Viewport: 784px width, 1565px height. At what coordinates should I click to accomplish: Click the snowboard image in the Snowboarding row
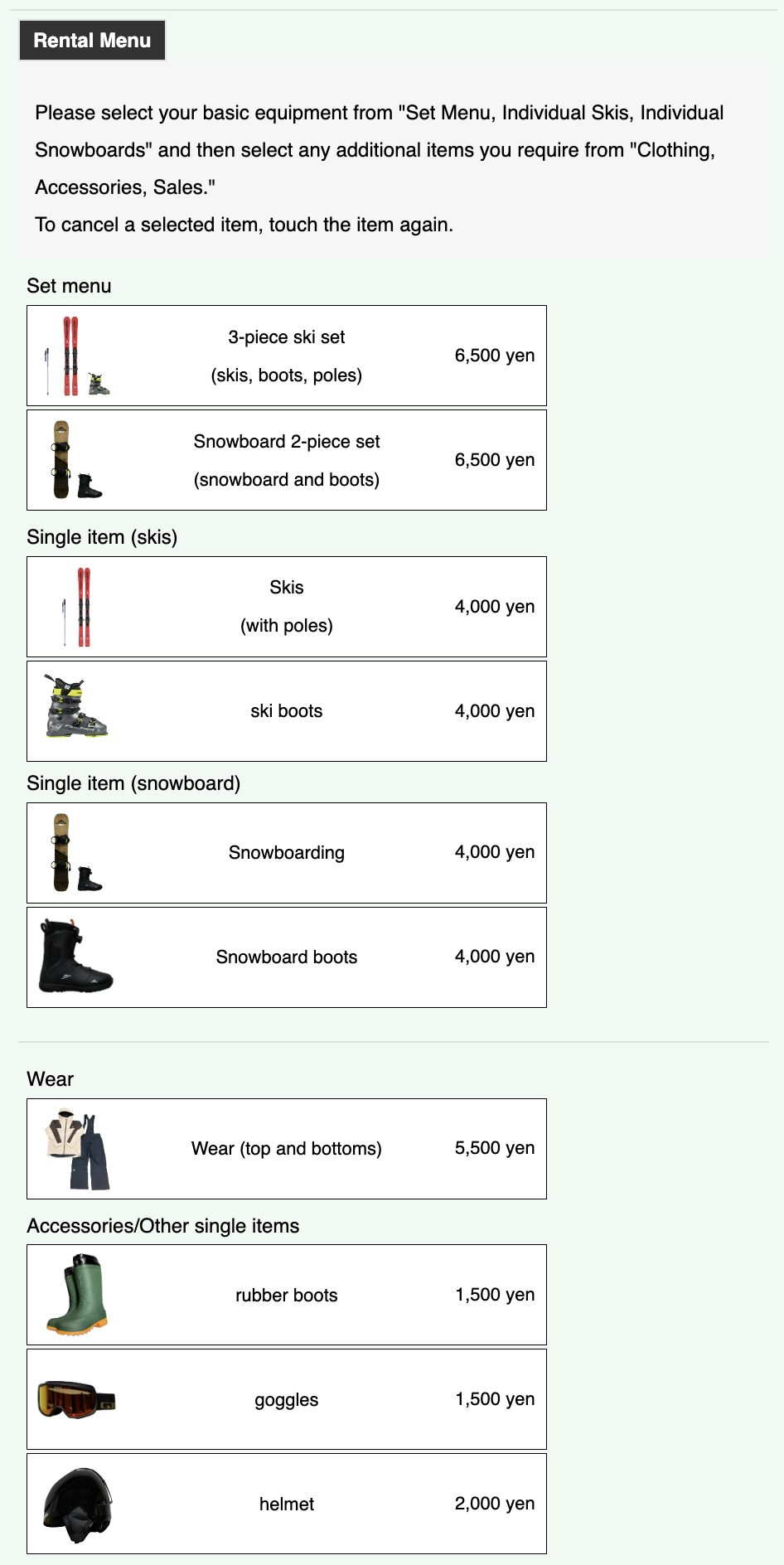point(62,851)
